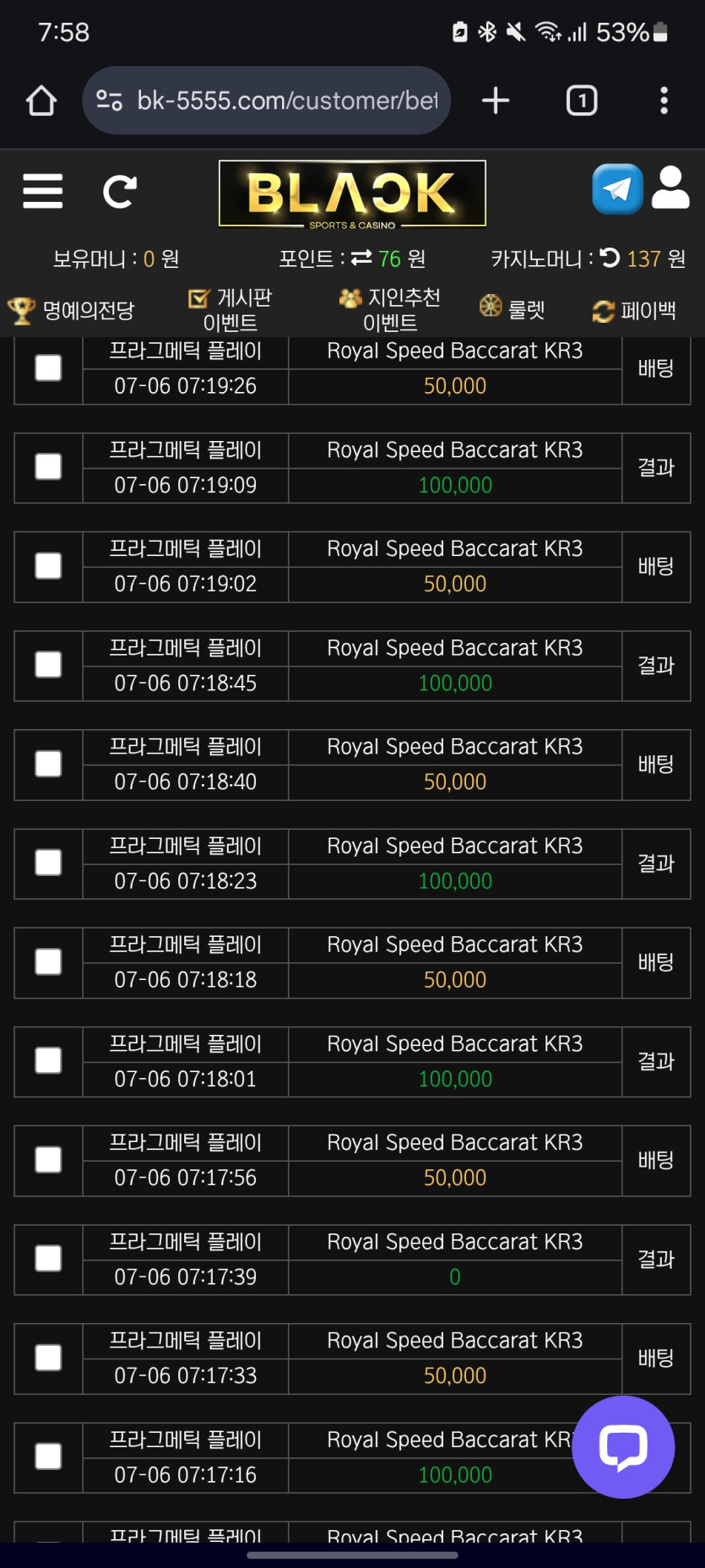The height and width of the screenshot is (1568, 705).
Task: Select the checkbox for the 07:18:45 bet
Action: [x=48, y=665]
